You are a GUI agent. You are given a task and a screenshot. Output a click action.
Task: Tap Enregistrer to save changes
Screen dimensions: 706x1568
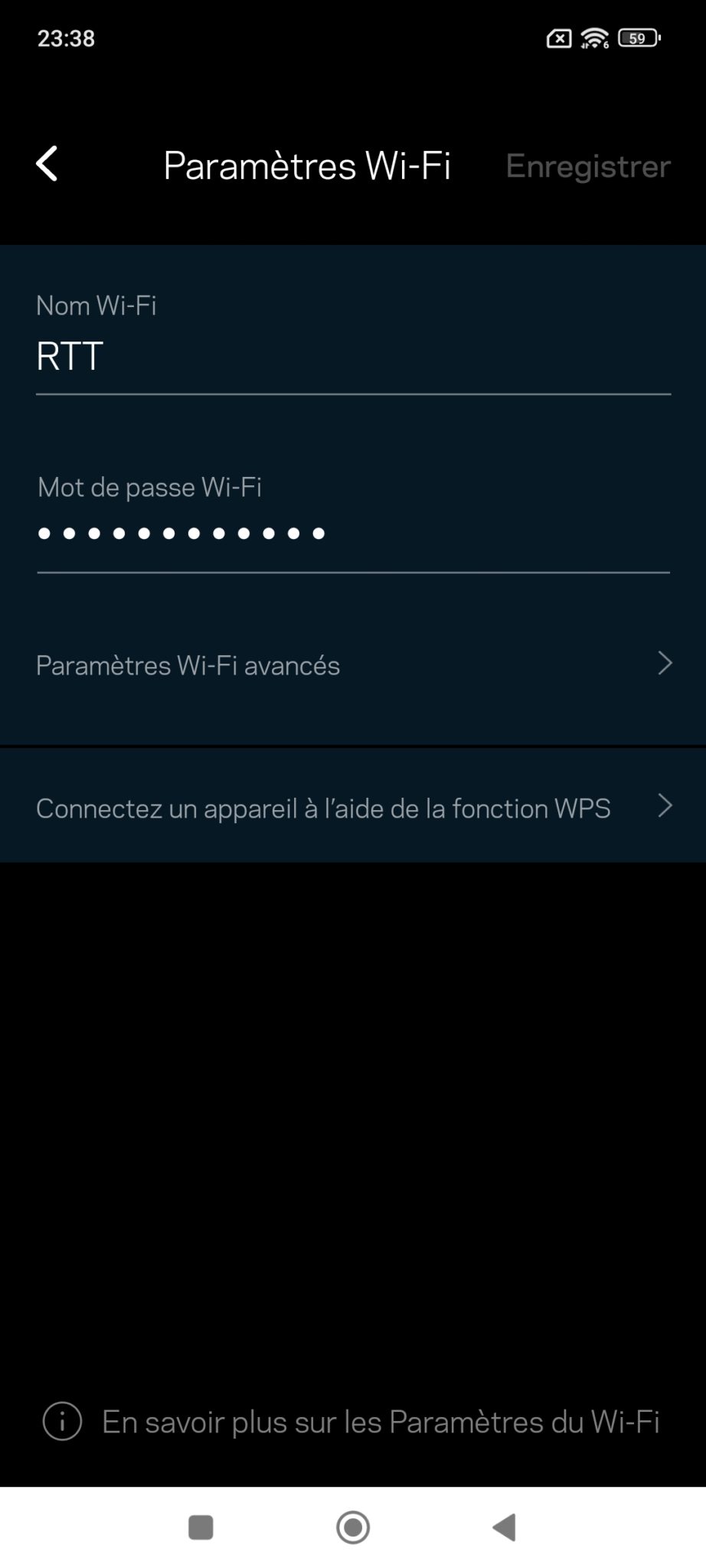(x=588, y=166)
